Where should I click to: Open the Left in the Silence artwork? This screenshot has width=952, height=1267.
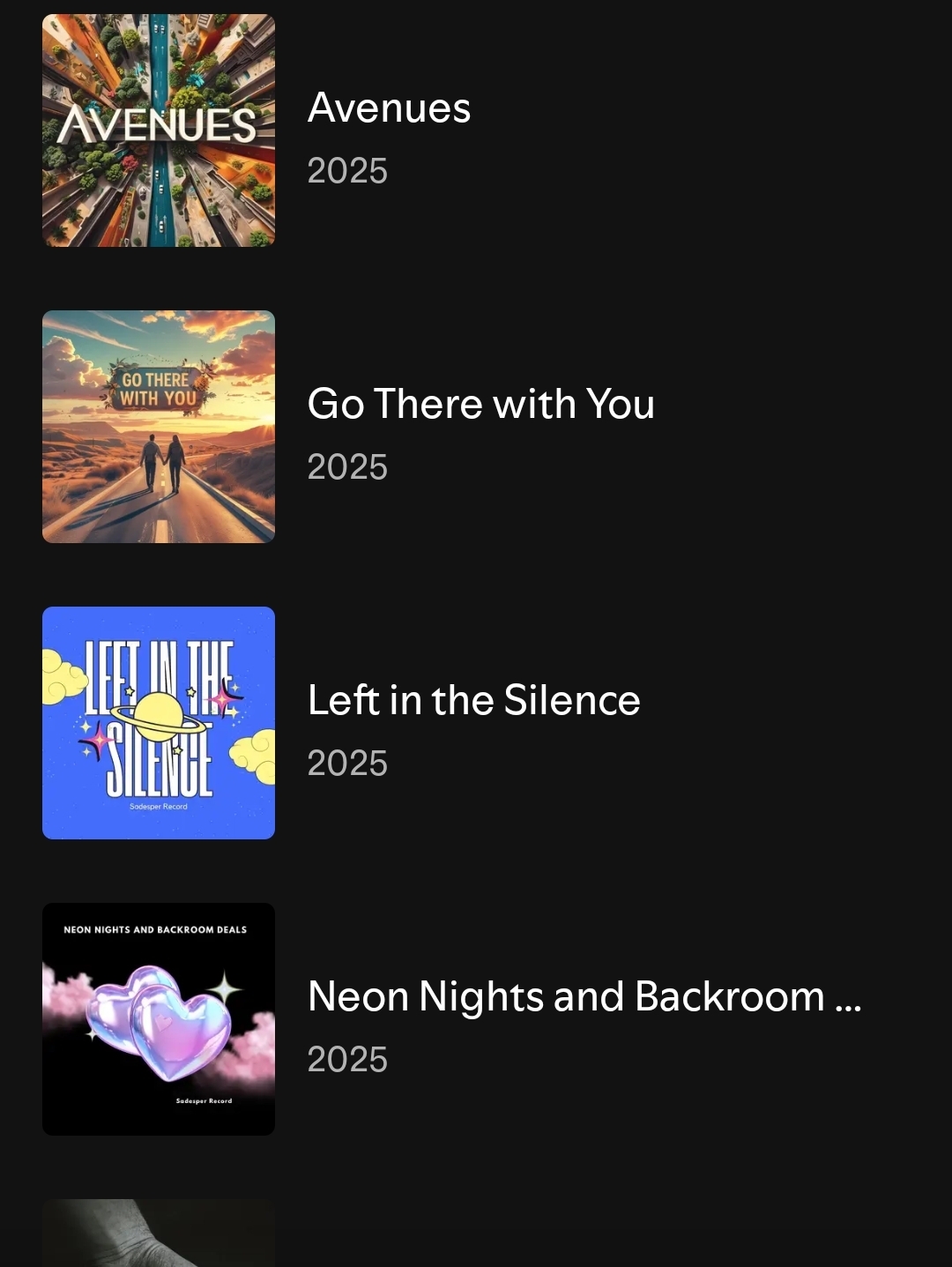point(159,723)
